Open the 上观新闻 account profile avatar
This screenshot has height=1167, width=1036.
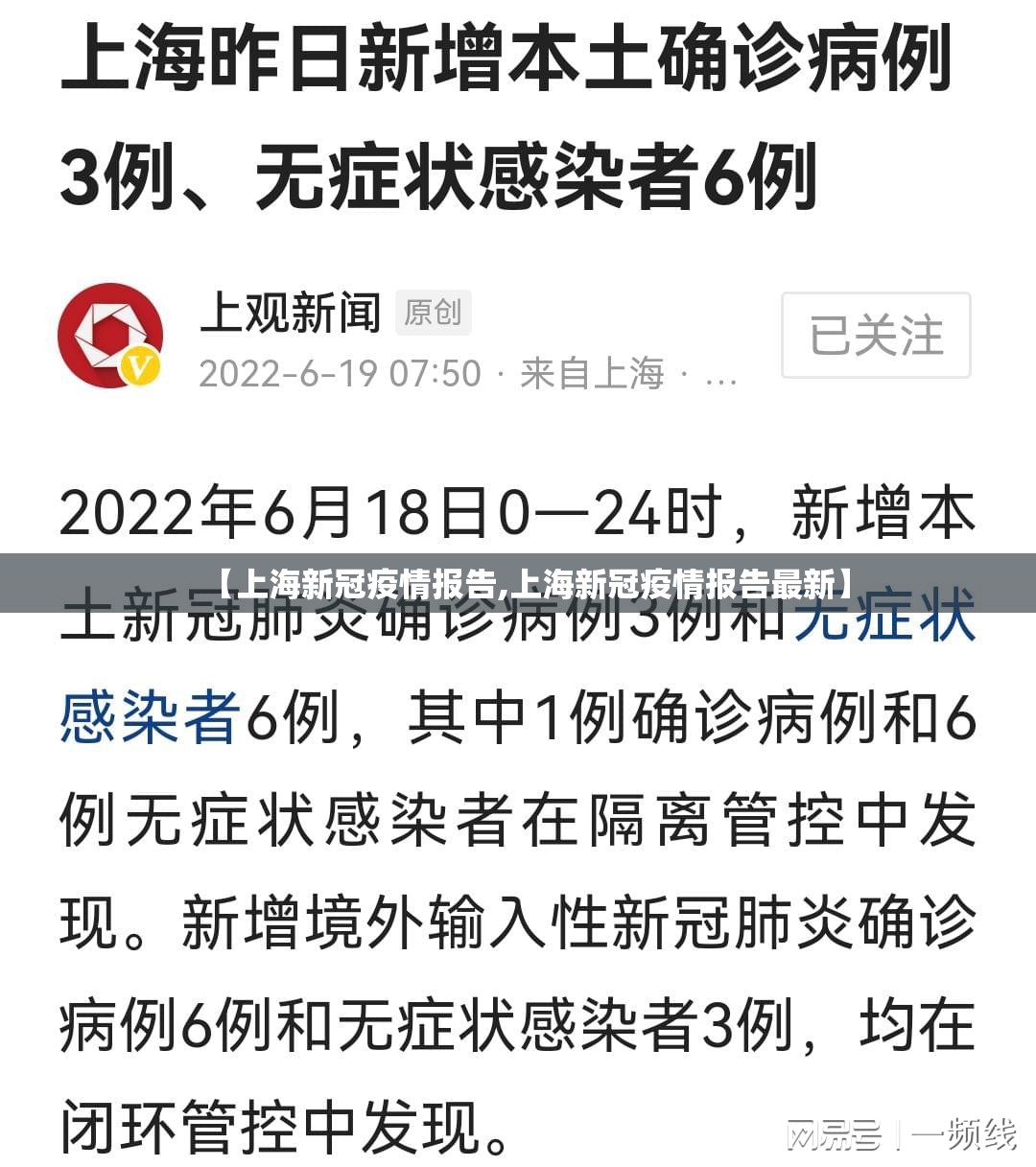[109, 335]
